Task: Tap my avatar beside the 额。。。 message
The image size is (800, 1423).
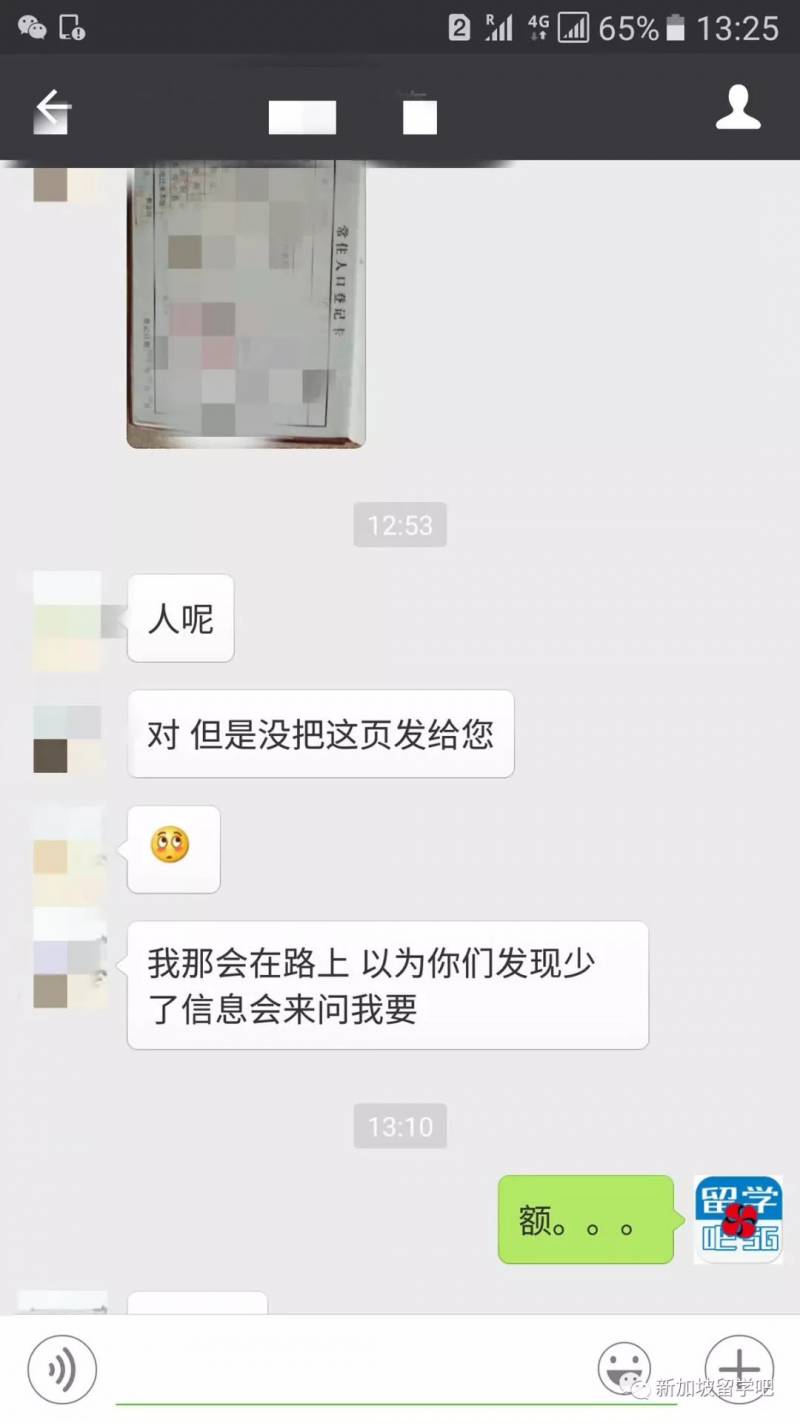Action: [738, 1219]
